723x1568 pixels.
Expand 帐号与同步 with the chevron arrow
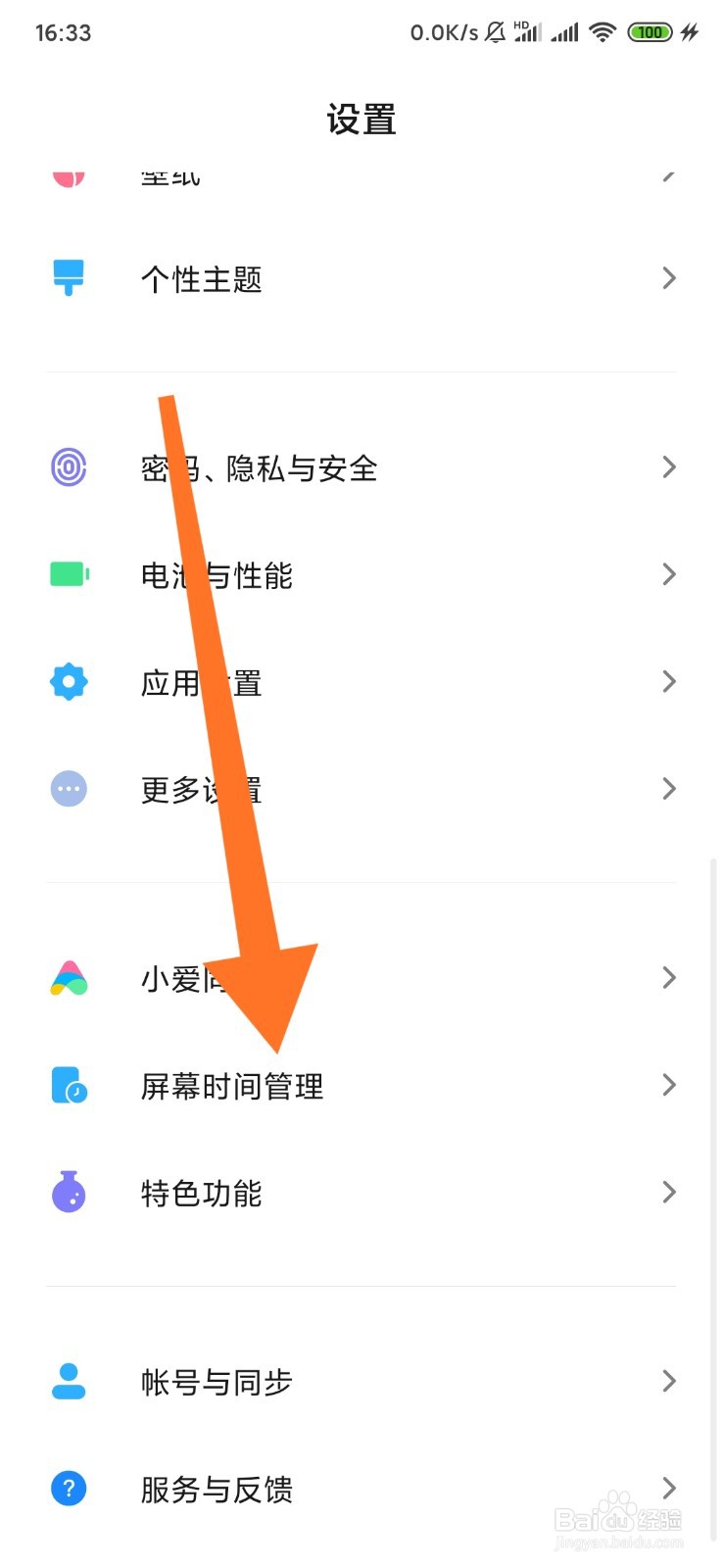pyautogui.click(x=669, y=1382)
